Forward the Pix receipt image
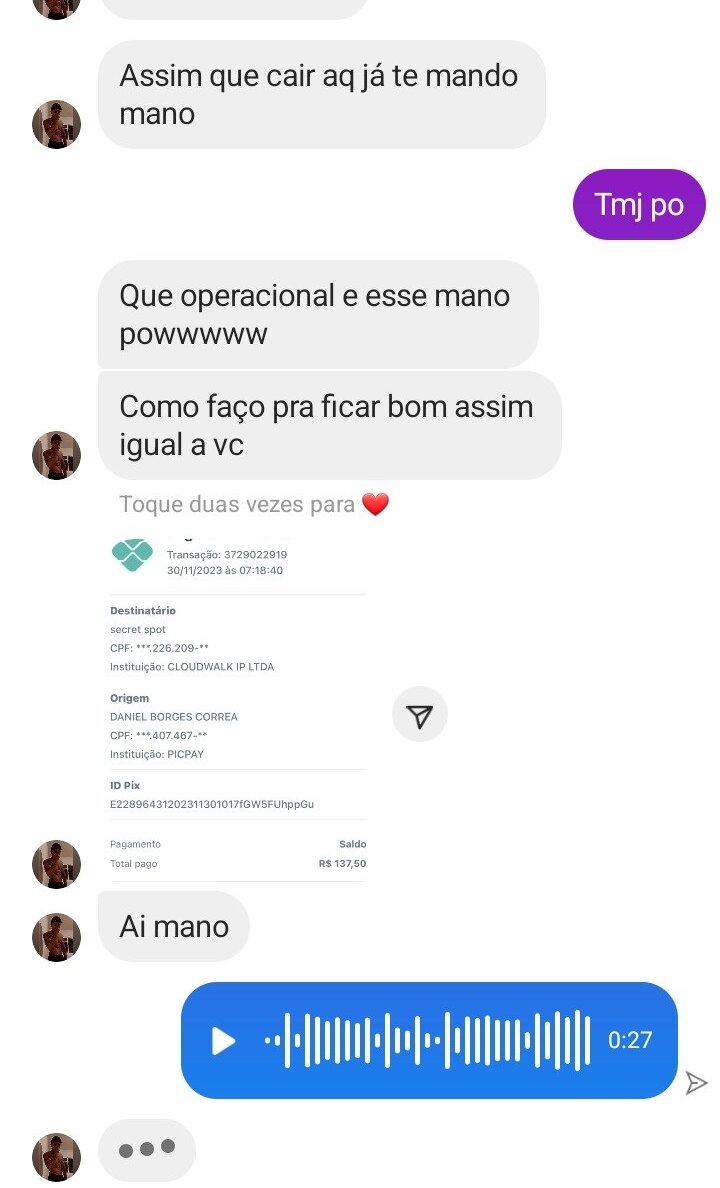The width and height of the screenshot is (720, 1188). pyautogui.click(x=420, y=715)
